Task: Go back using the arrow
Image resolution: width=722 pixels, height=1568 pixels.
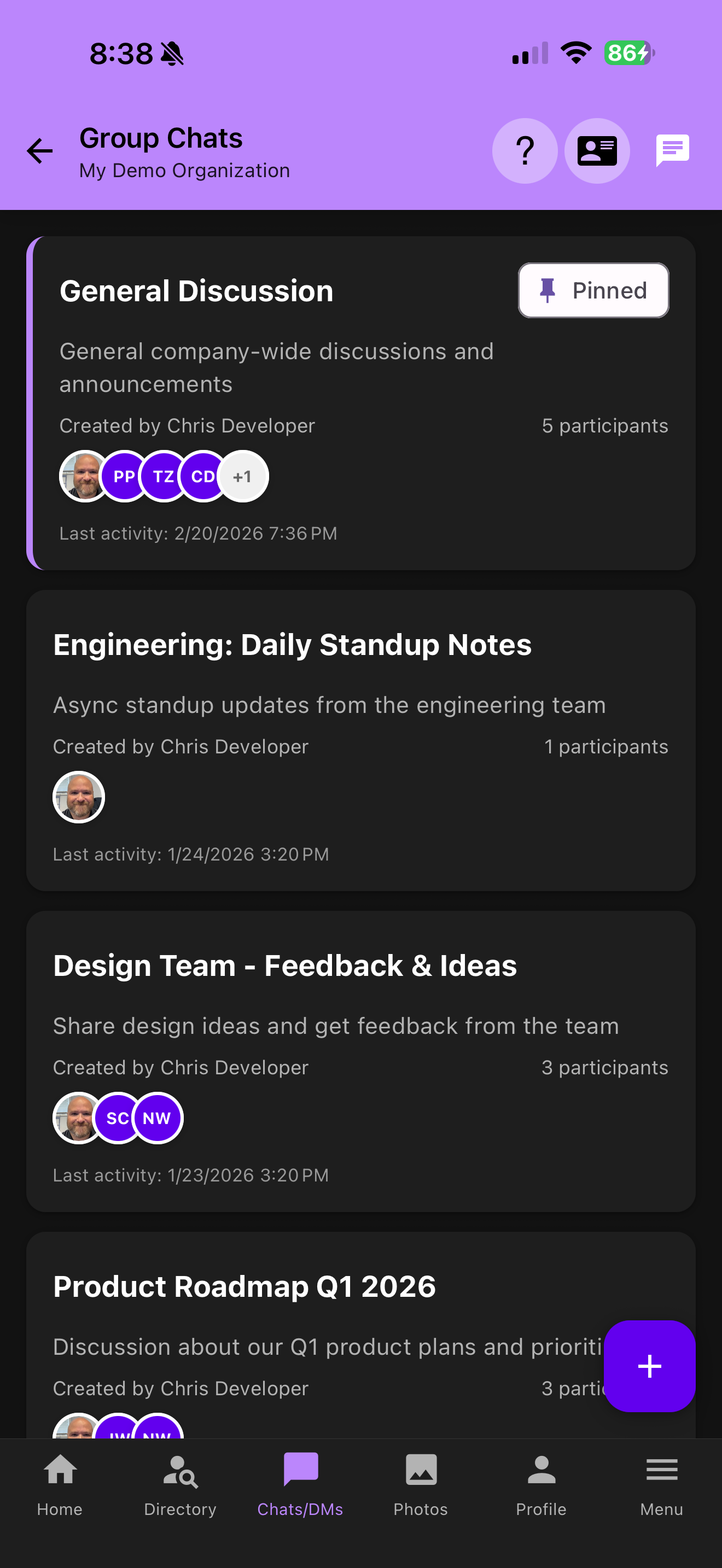Action: tap(40, 151)
